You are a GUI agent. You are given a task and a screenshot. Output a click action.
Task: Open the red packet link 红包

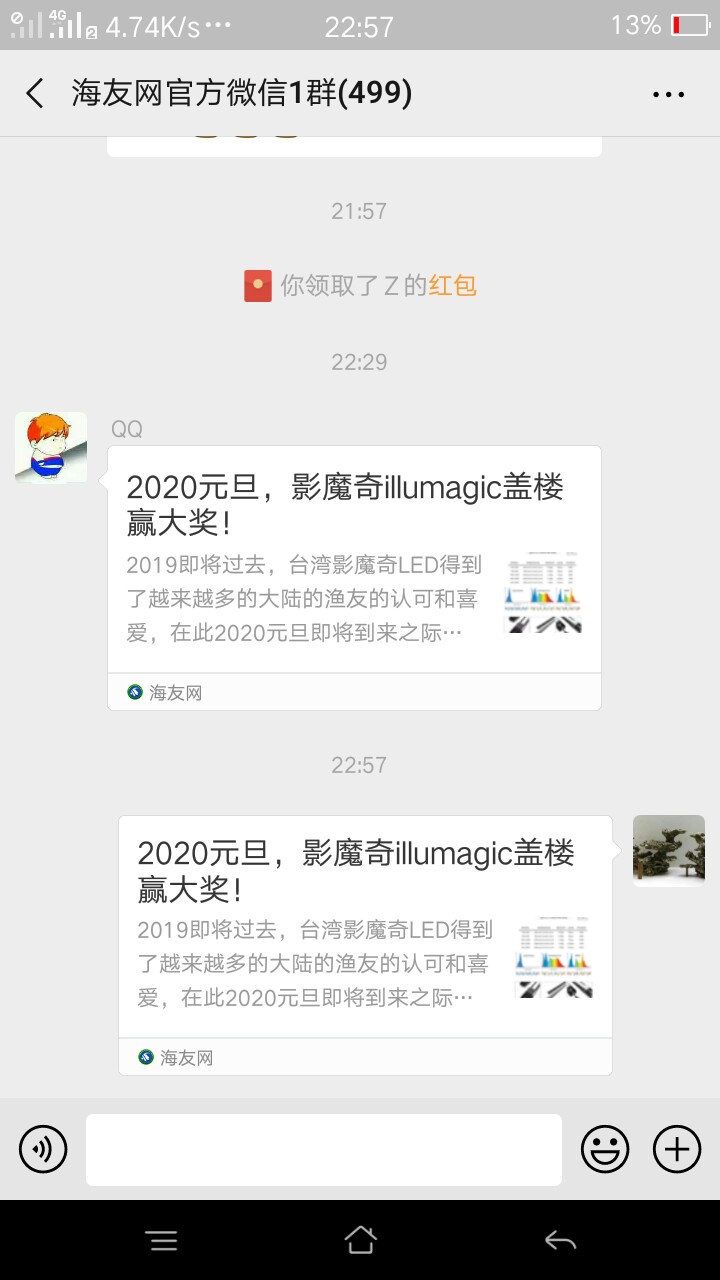(452, 286)
